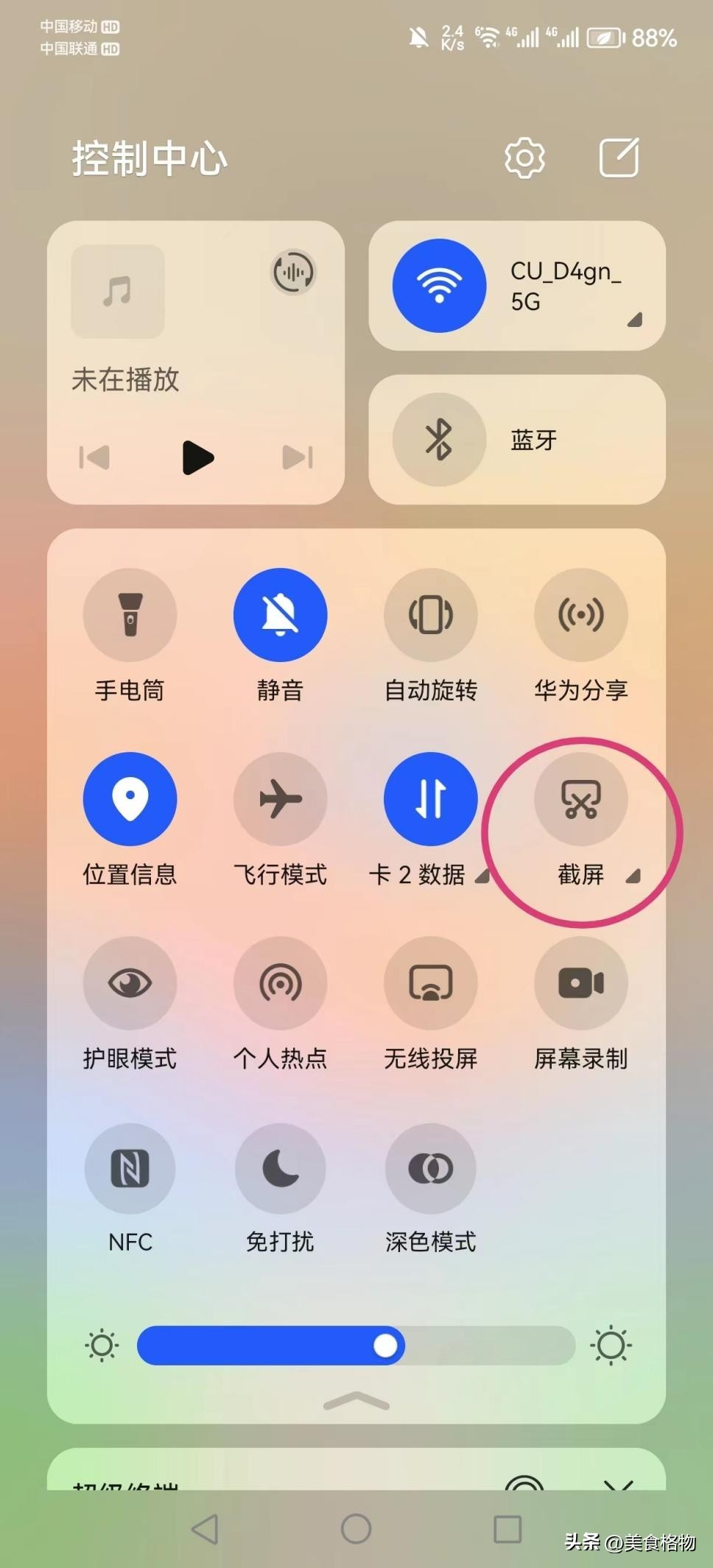Image resolution: width=713 pixels, height=1568 pixels.
Task: Turn on the flashlight 手电筒
Action: click(130, 615)
